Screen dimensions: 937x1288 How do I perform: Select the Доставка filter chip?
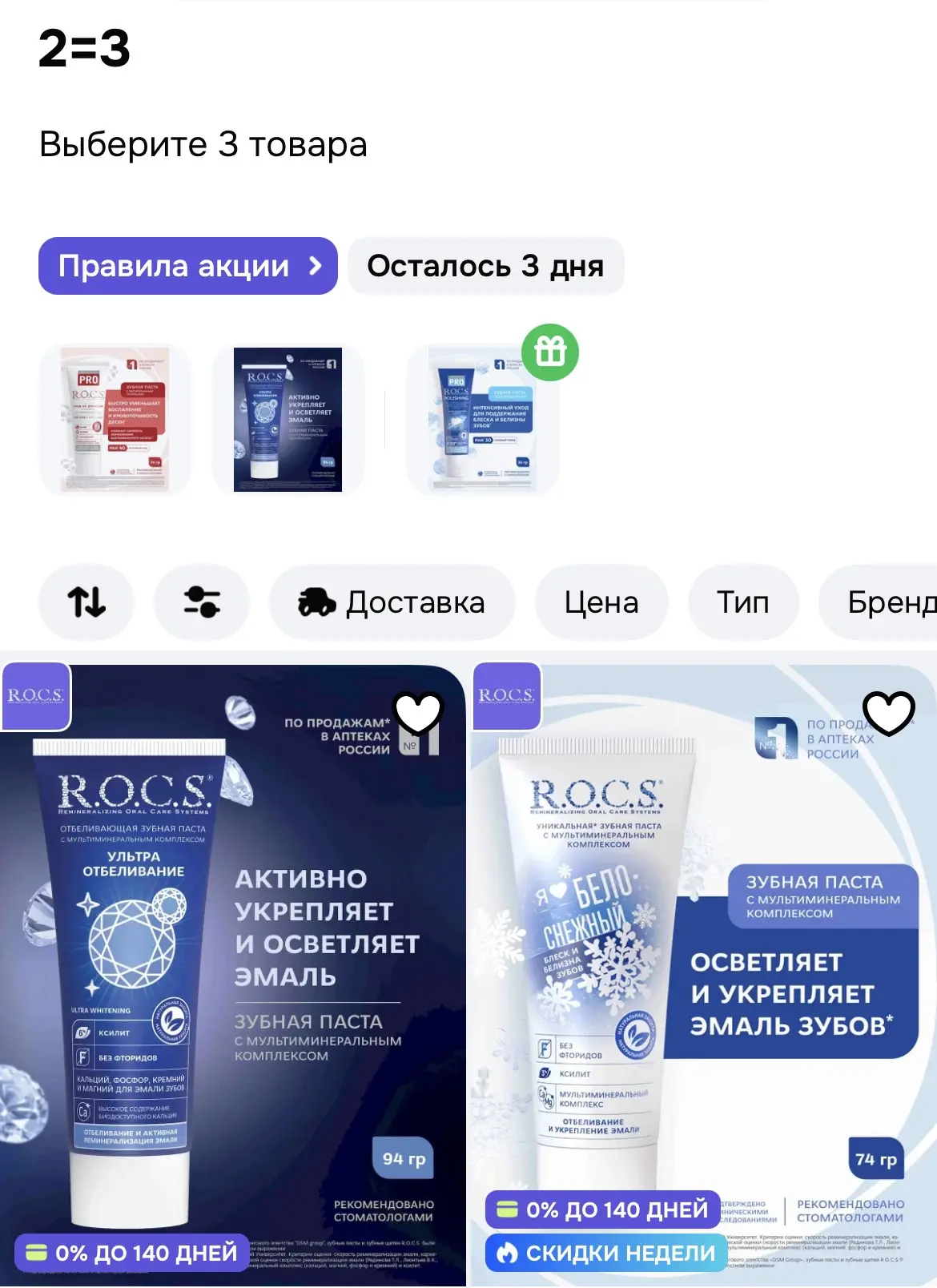point(392,602)
